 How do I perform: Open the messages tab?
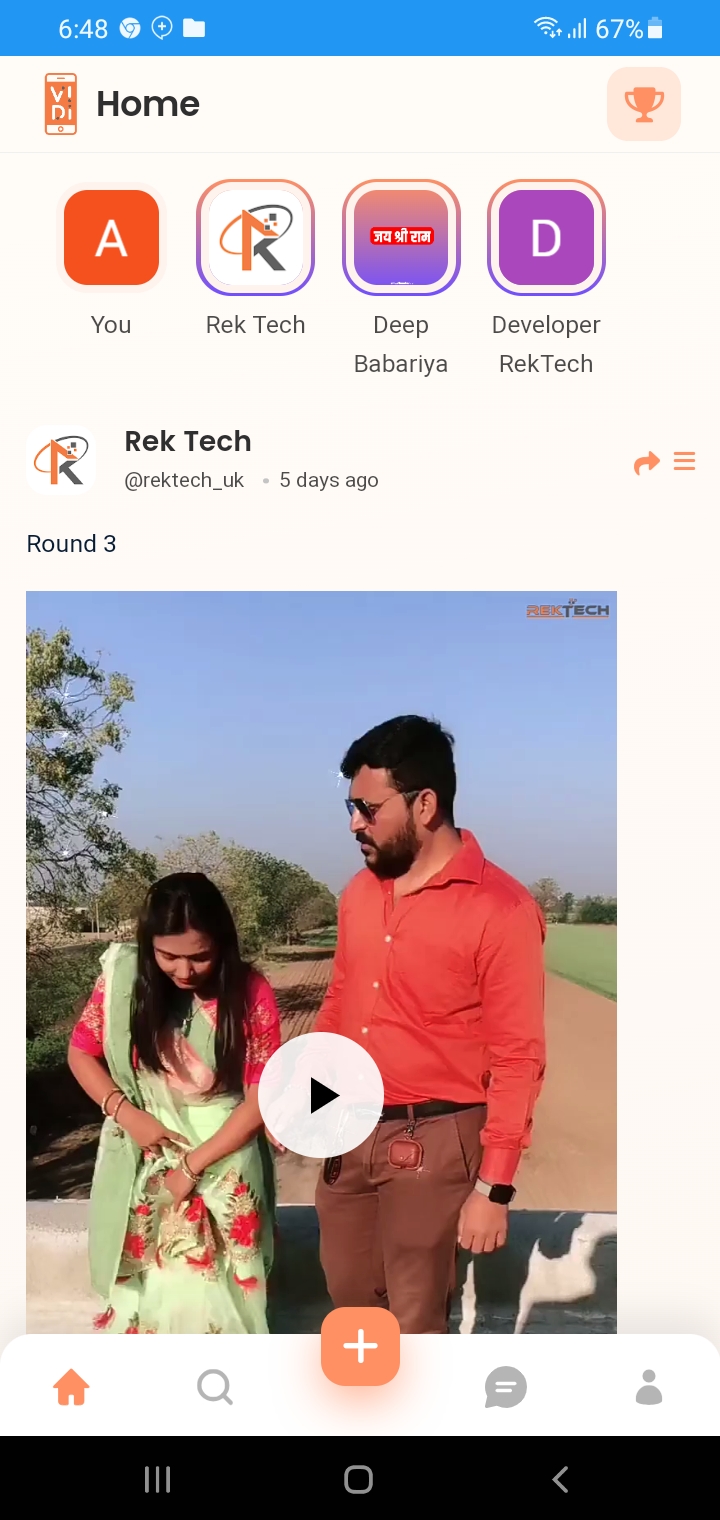505,1387
